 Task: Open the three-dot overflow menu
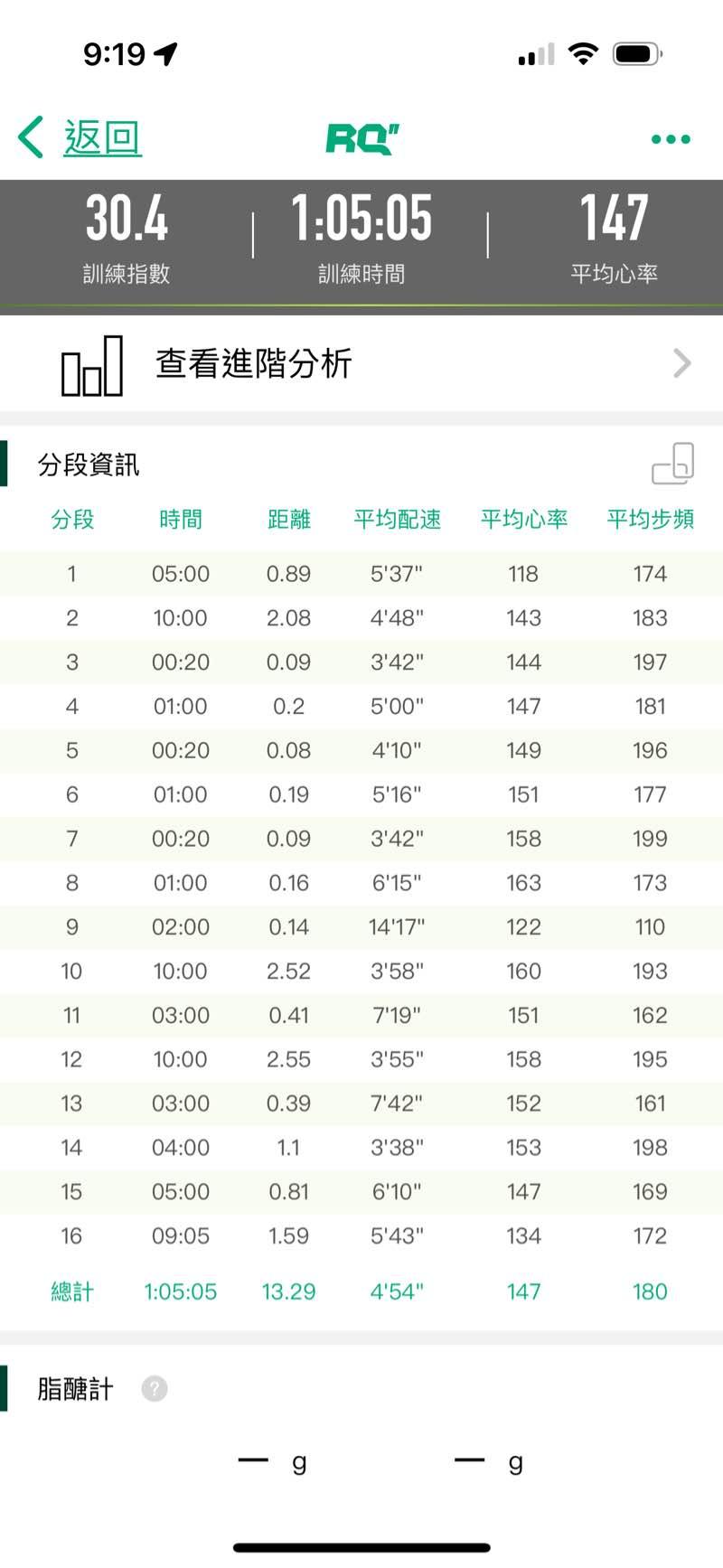(x=671, y=139)
